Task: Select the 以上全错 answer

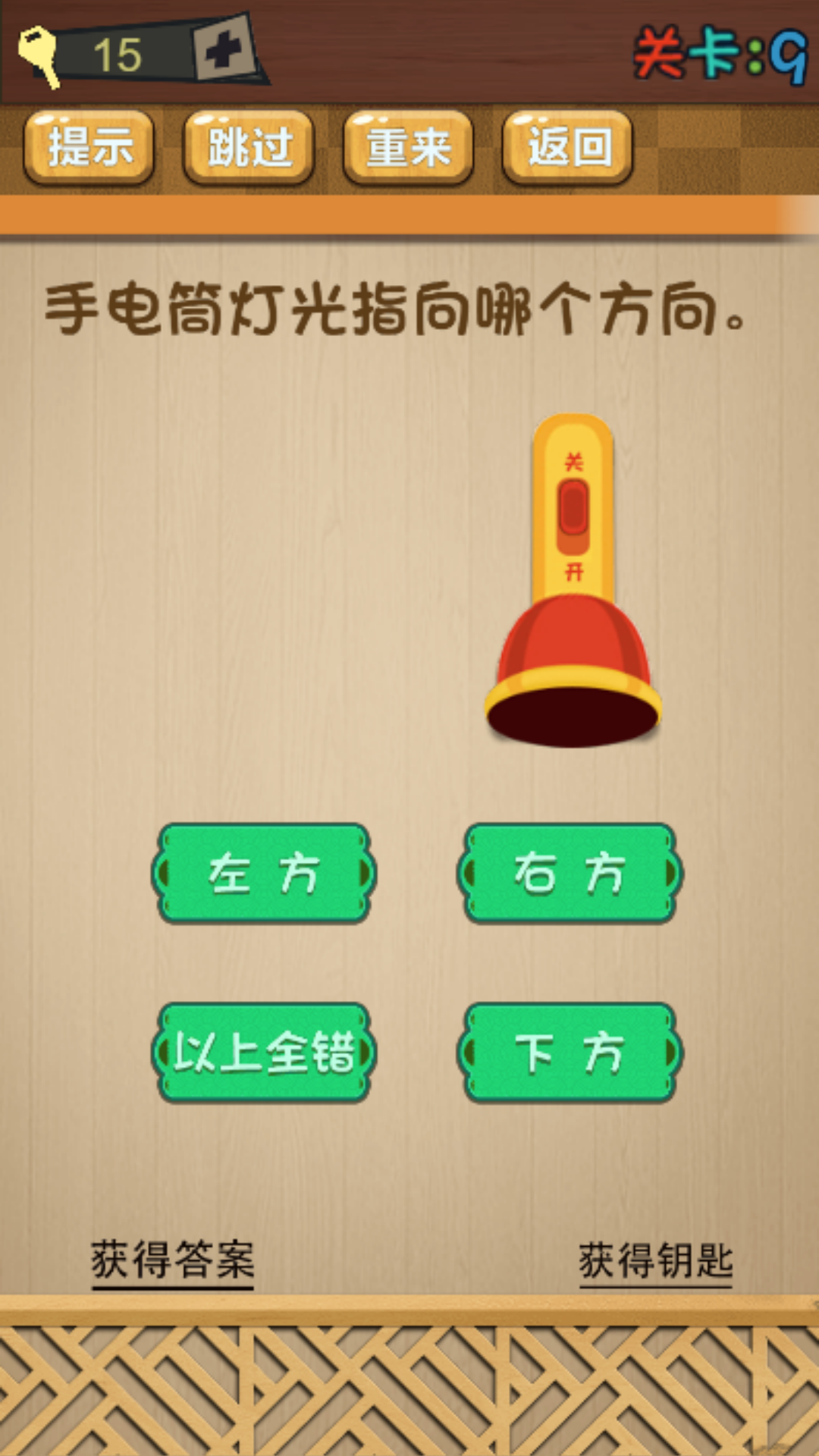Action: (x=264, y=1053)
